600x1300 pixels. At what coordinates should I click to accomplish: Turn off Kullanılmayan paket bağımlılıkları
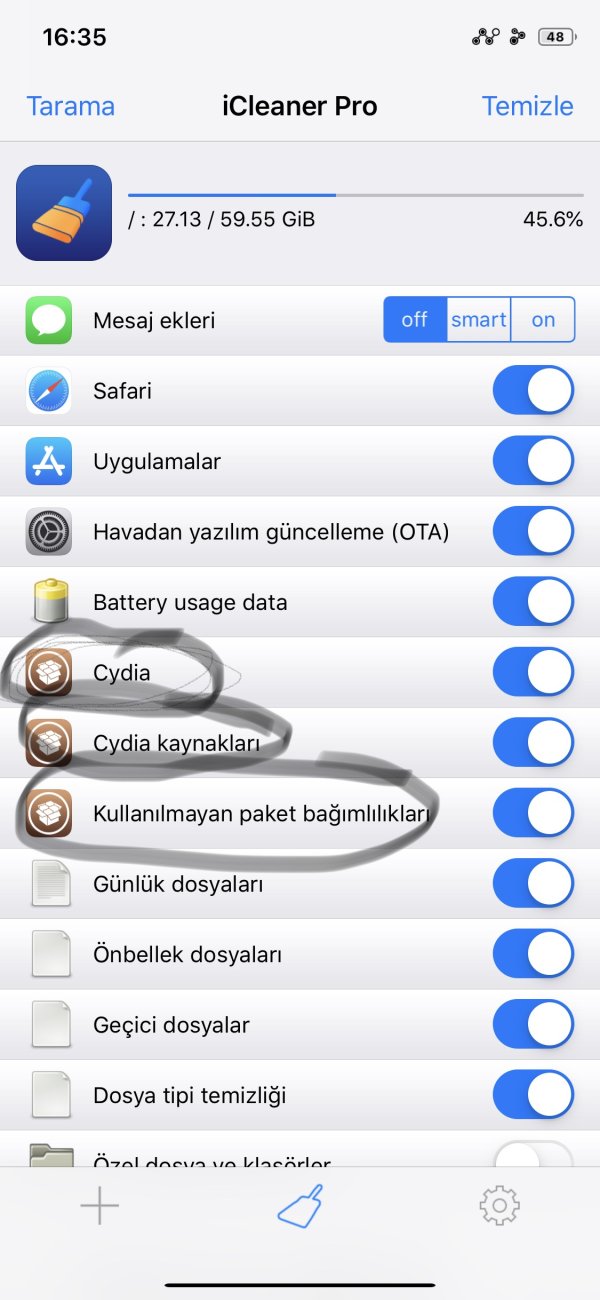tap(533, 813)
